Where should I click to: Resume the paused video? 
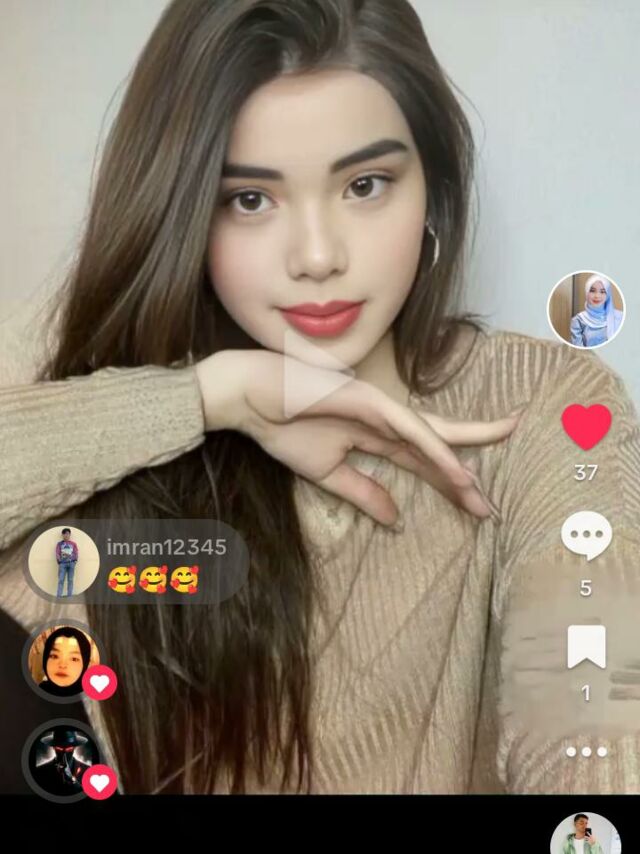click(317, 376)
